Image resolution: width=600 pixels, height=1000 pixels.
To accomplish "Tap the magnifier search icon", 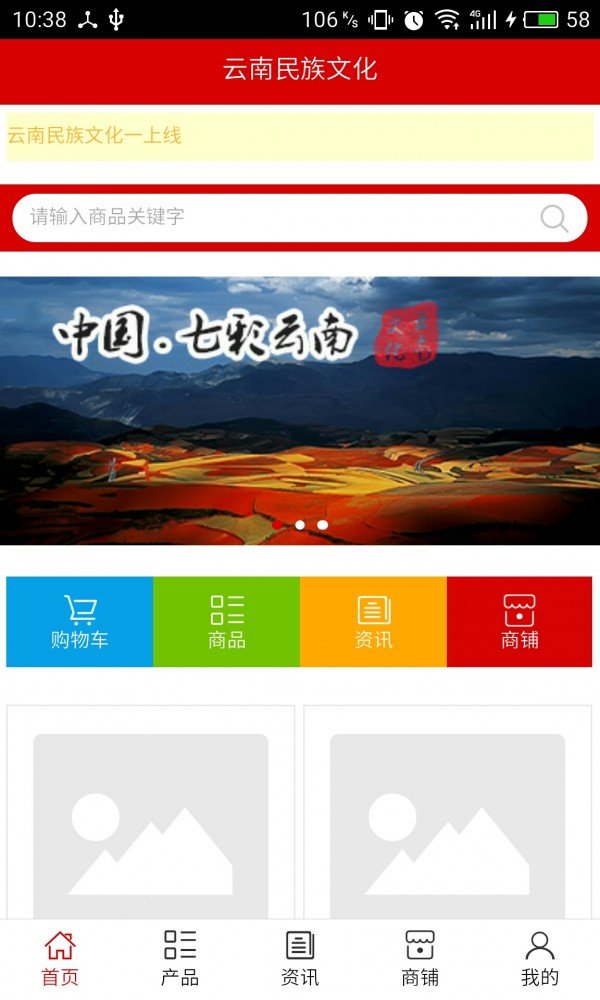I will pyautogui.click(x=554, y=218).
